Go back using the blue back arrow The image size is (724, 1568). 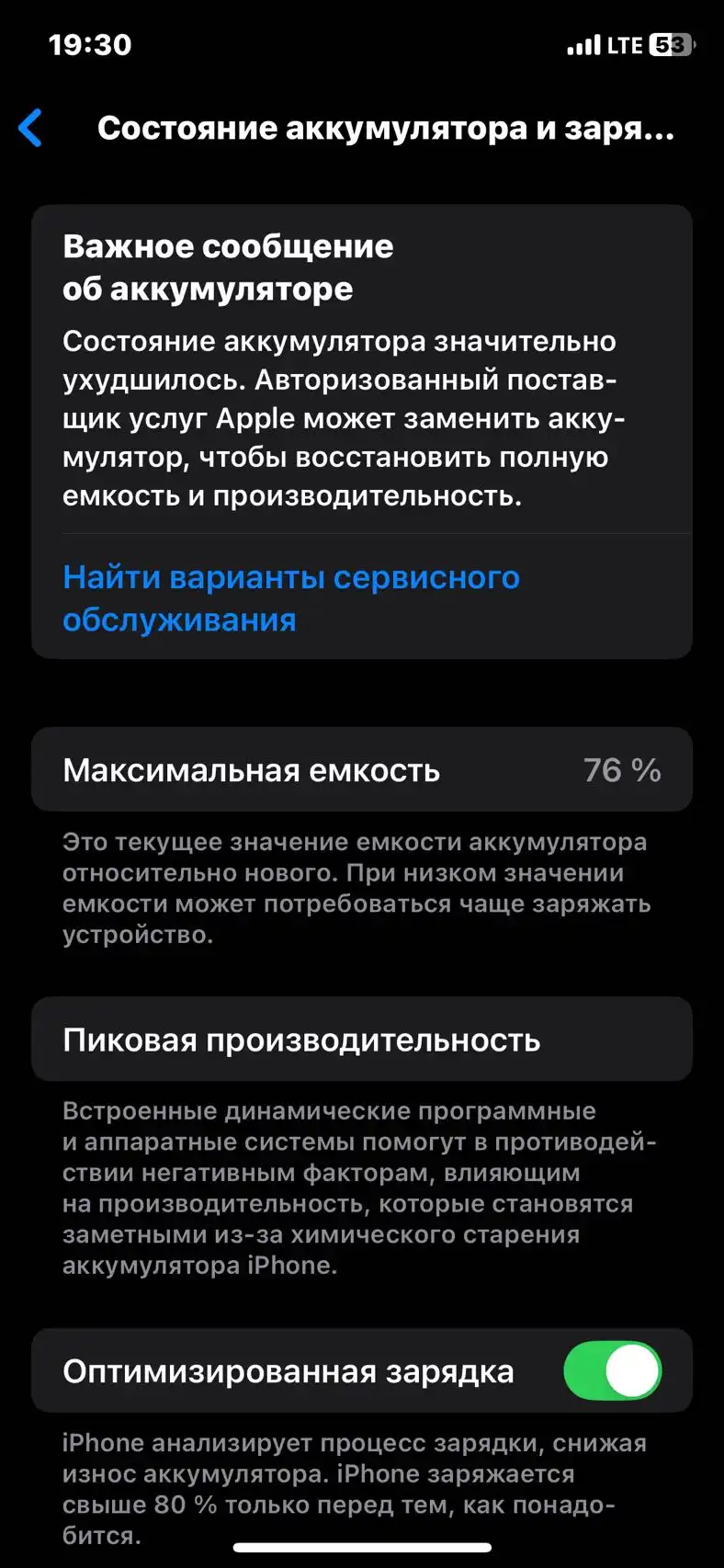tap(30, 128)
